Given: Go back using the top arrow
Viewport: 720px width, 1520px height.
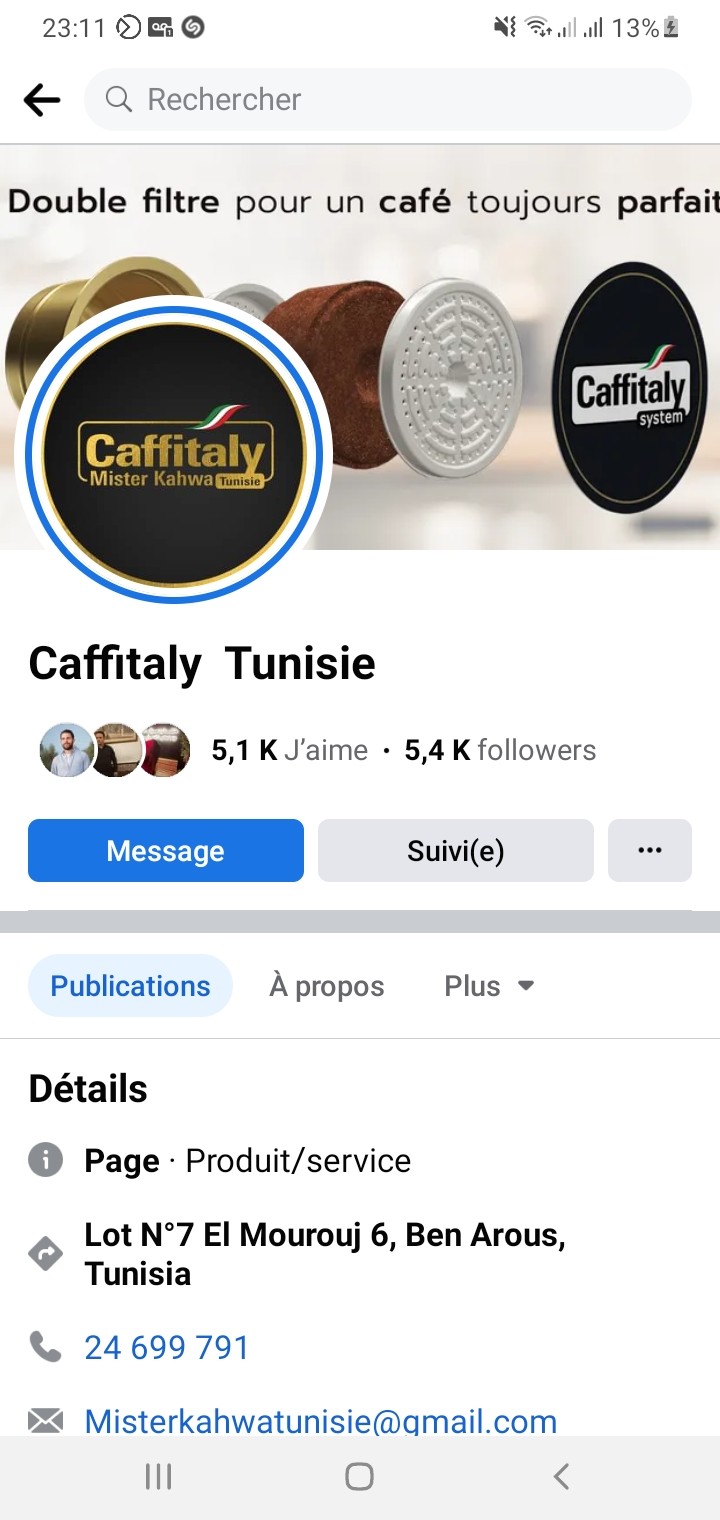Looking at the screenshot, I should click(x=42, y=99).
